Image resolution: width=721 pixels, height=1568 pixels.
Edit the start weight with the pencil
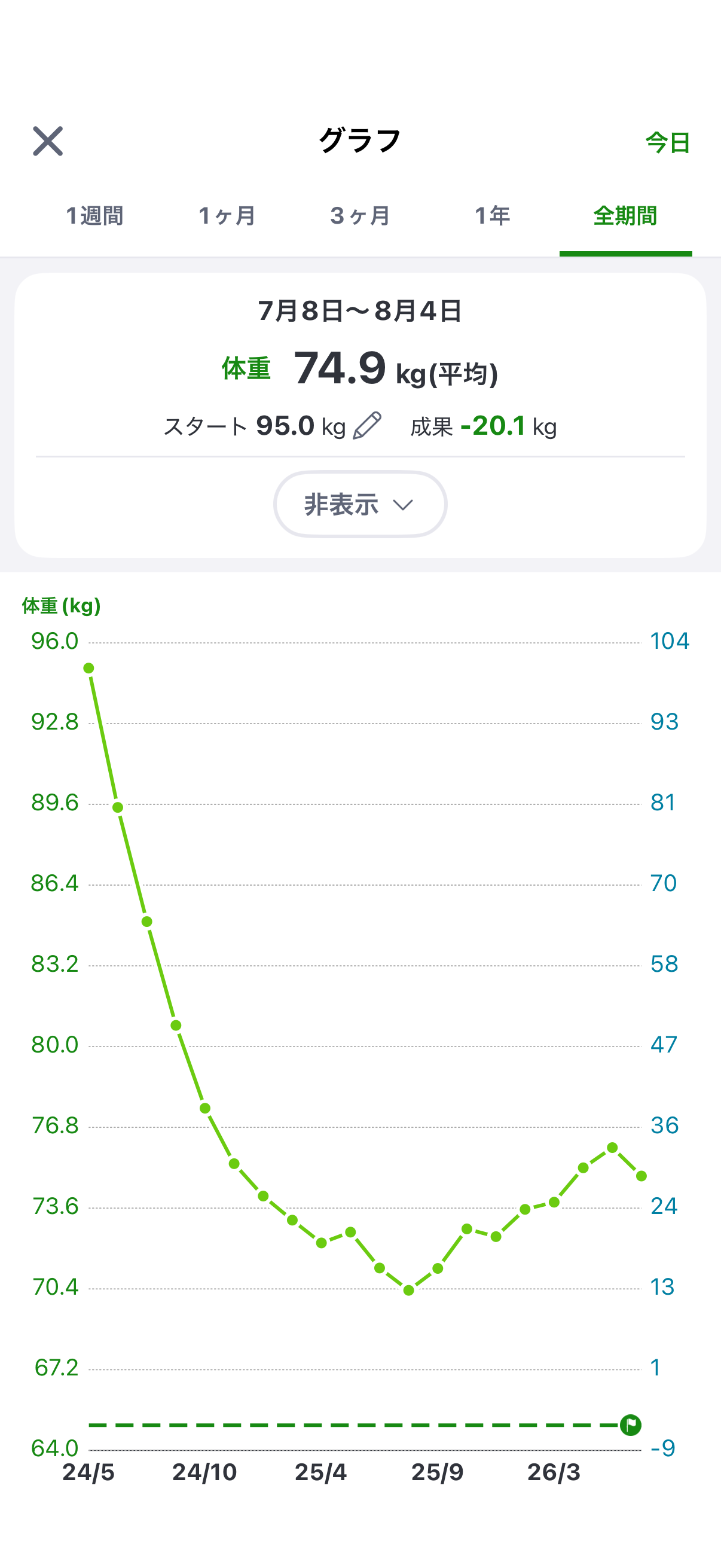tap(368, 425)
